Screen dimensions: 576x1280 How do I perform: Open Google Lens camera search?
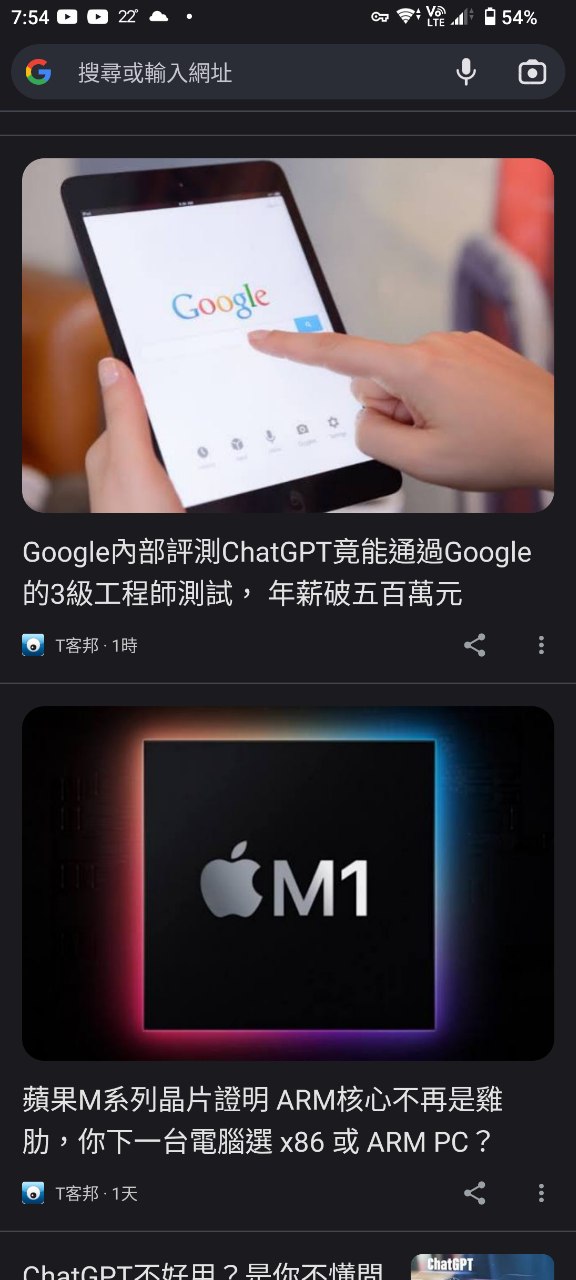[532, 72]
